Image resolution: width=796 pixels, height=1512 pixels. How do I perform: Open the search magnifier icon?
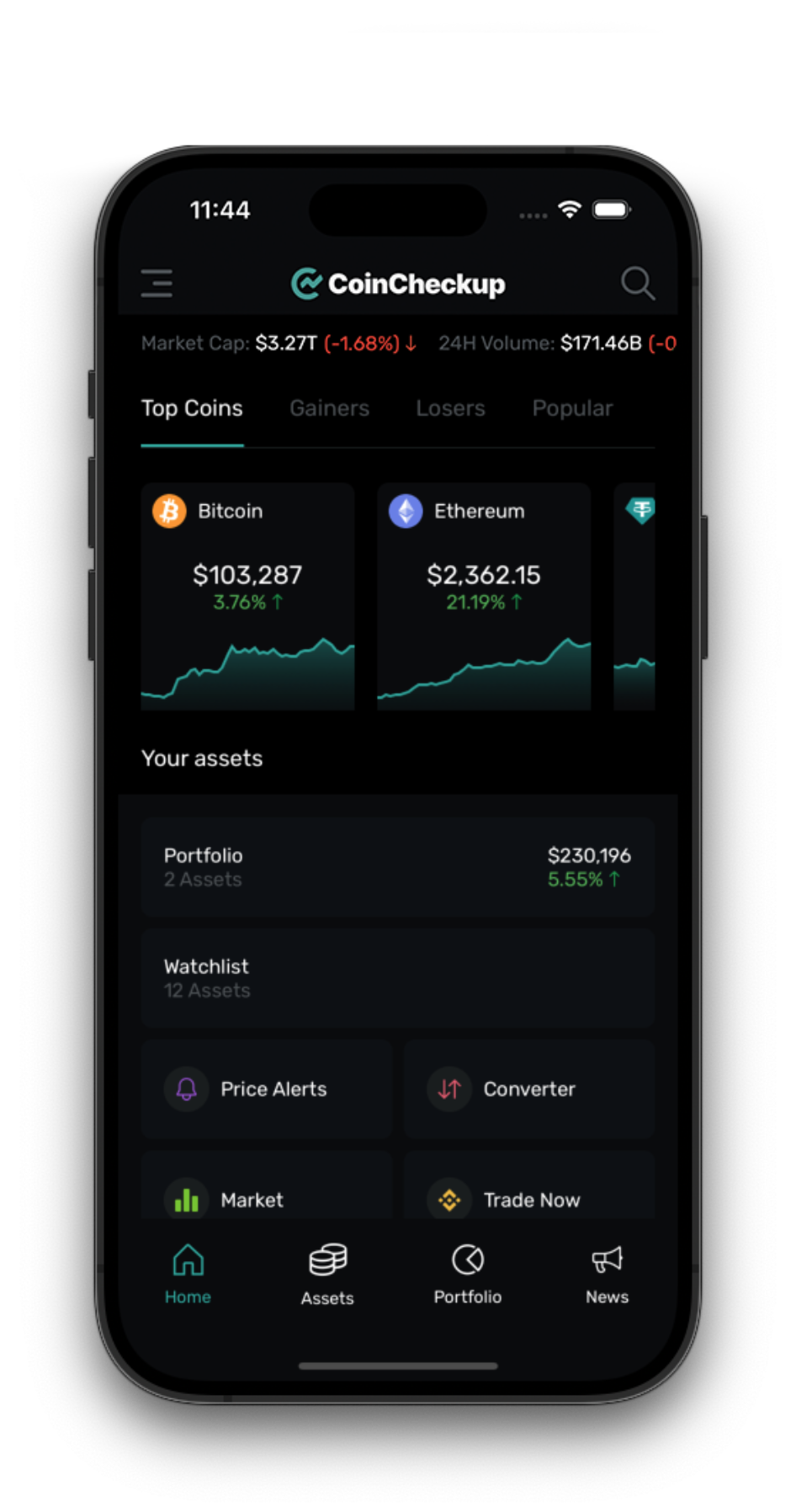(637, 284)
